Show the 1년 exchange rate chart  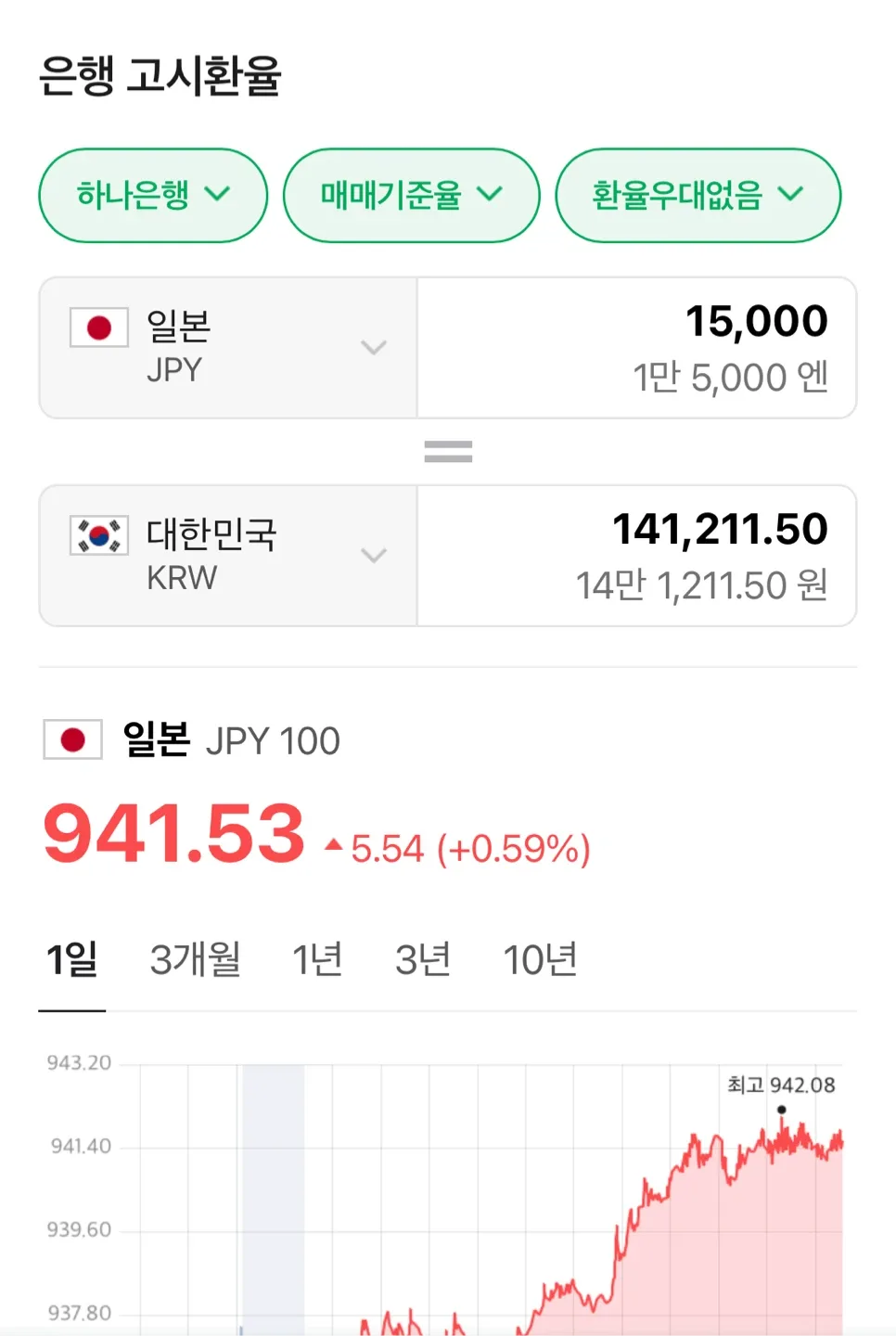(x=317, y=960)
